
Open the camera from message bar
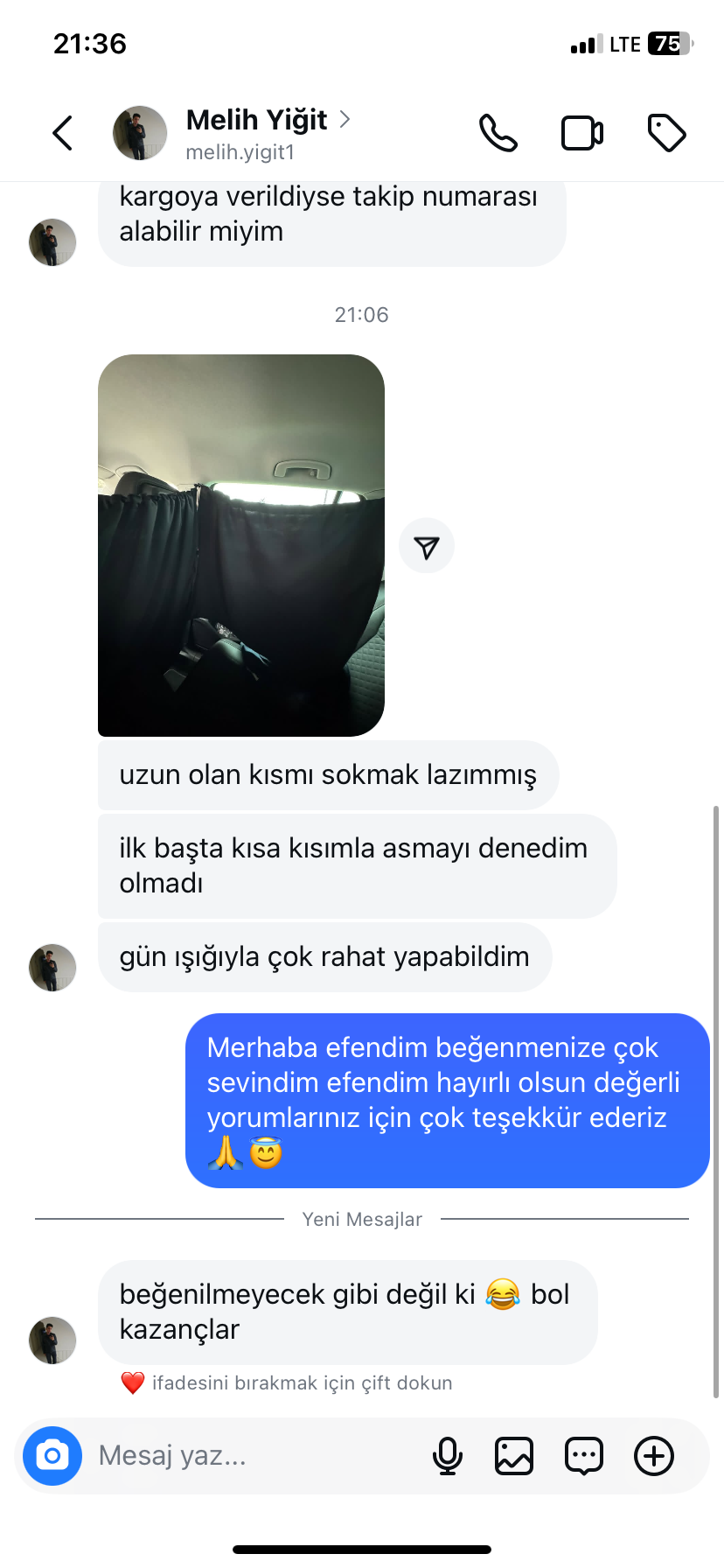pyautogui.click(x=52, y=1456)
